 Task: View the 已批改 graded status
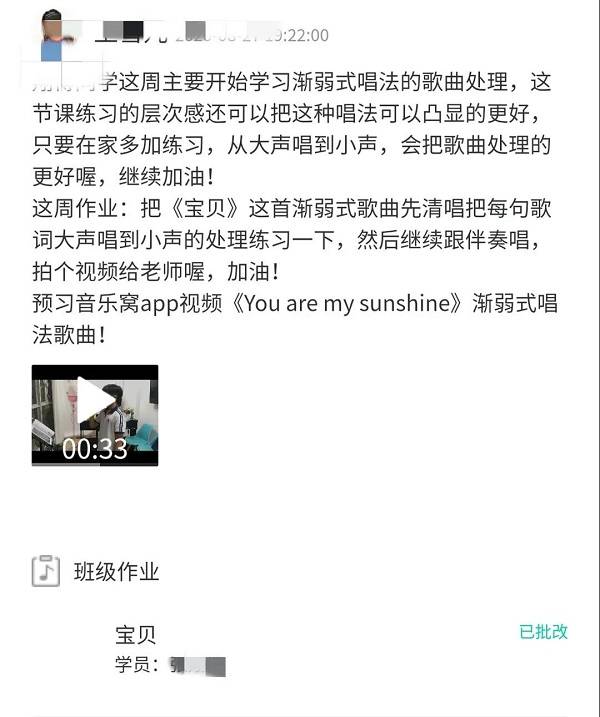click(x=543, y=631)
